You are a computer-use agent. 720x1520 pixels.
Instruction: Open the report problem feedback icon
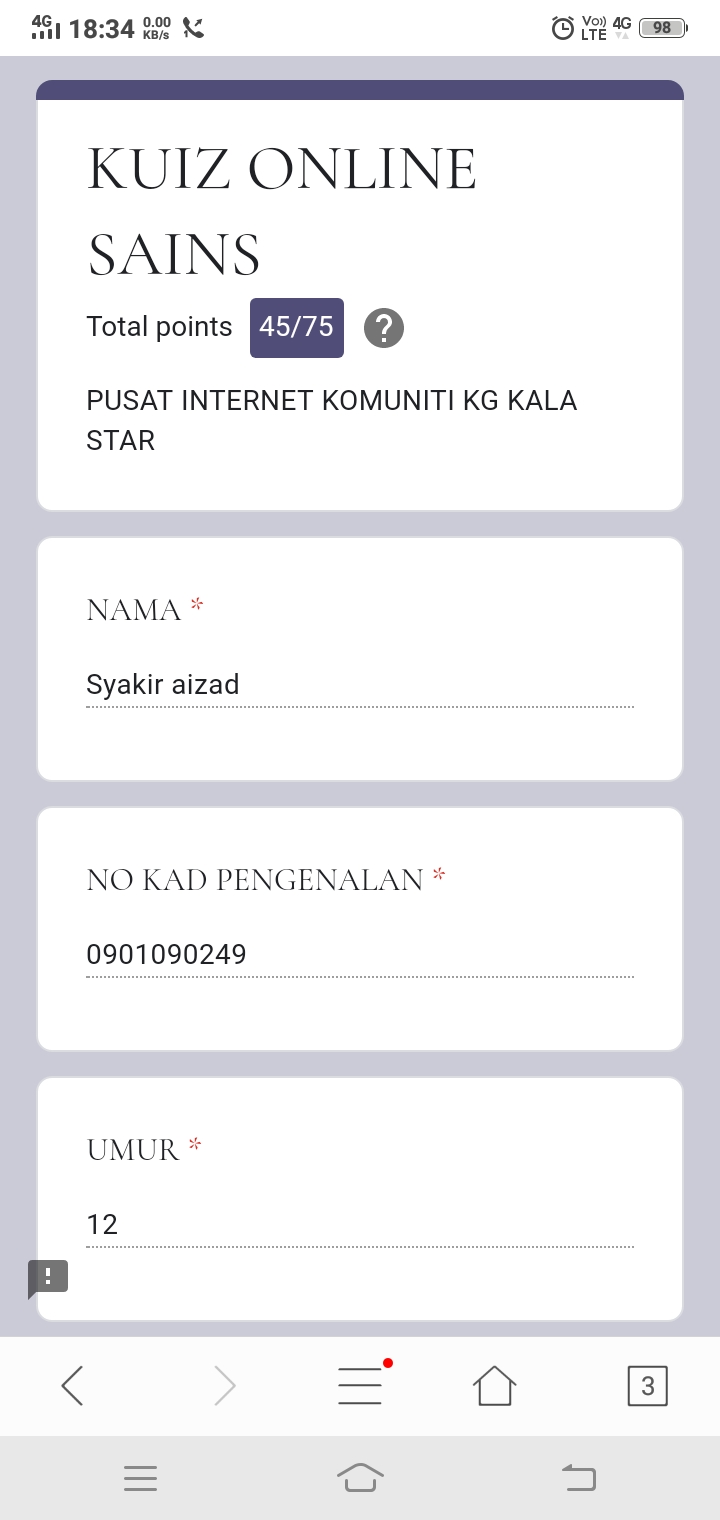pos(48,1277)
